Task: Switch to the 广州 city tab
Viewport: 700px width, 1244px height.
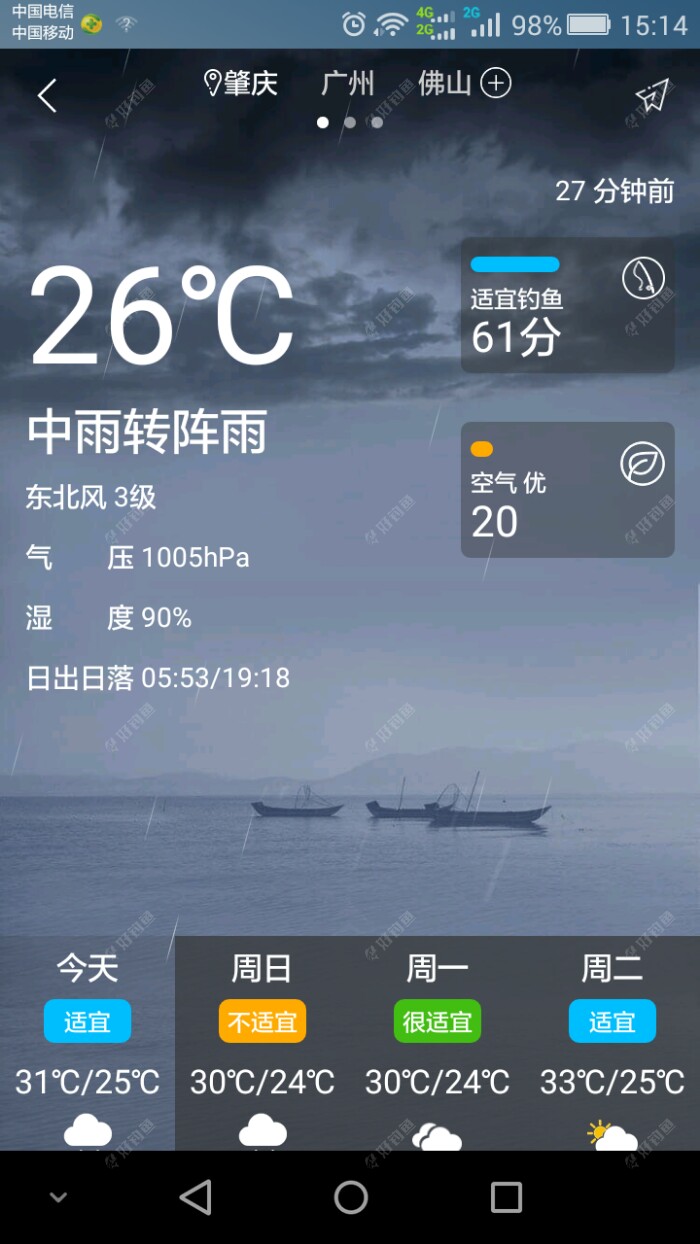Action: coord(347,83)
